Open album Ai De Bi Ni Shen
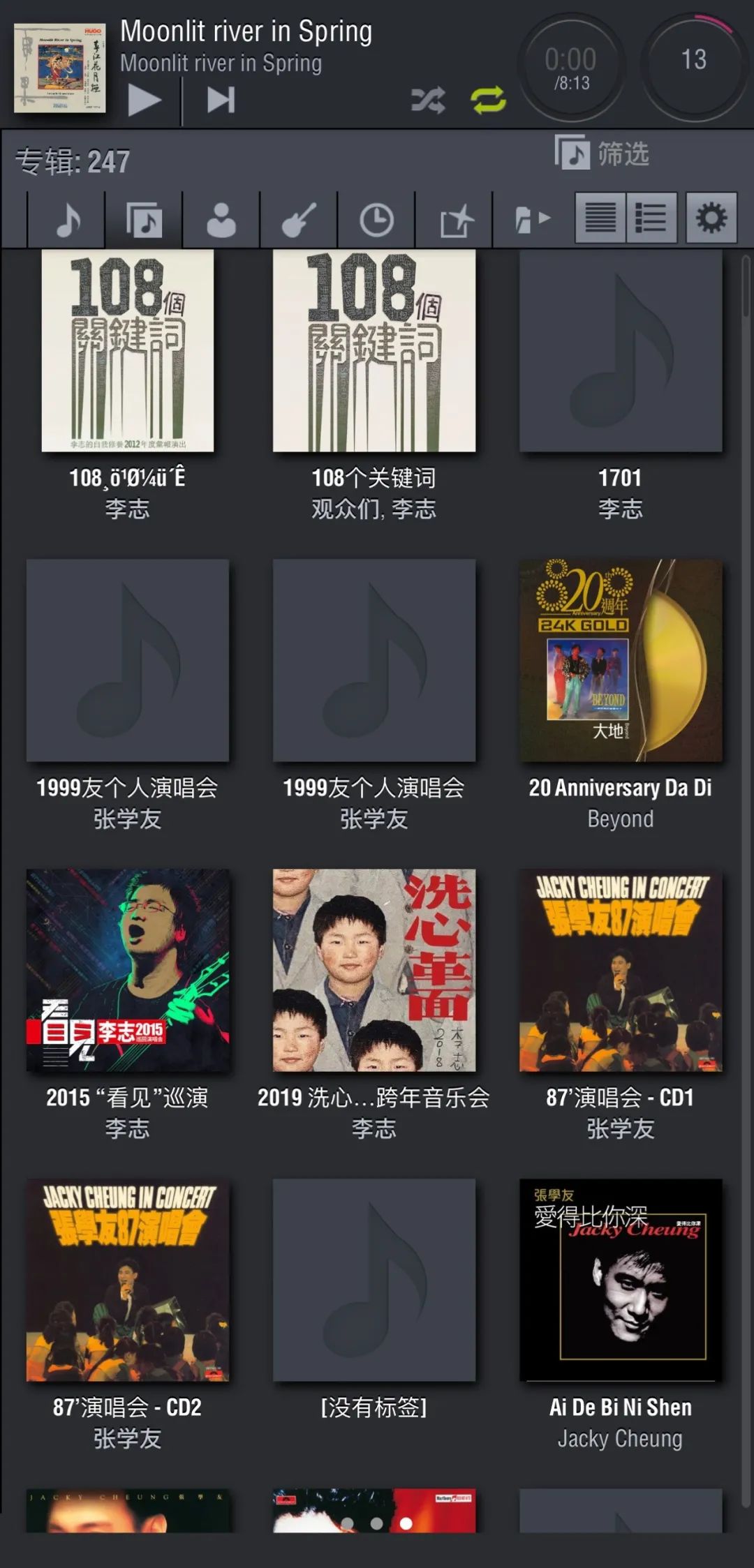754x1568 pixels. pyautogui.click(x=620, y=1280)
